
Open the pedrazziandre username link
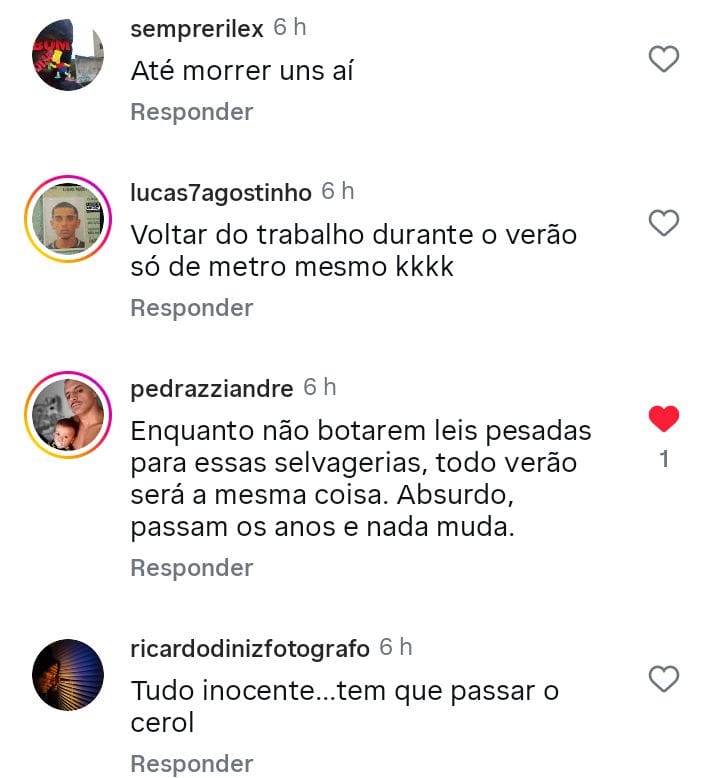coord(212,388)
